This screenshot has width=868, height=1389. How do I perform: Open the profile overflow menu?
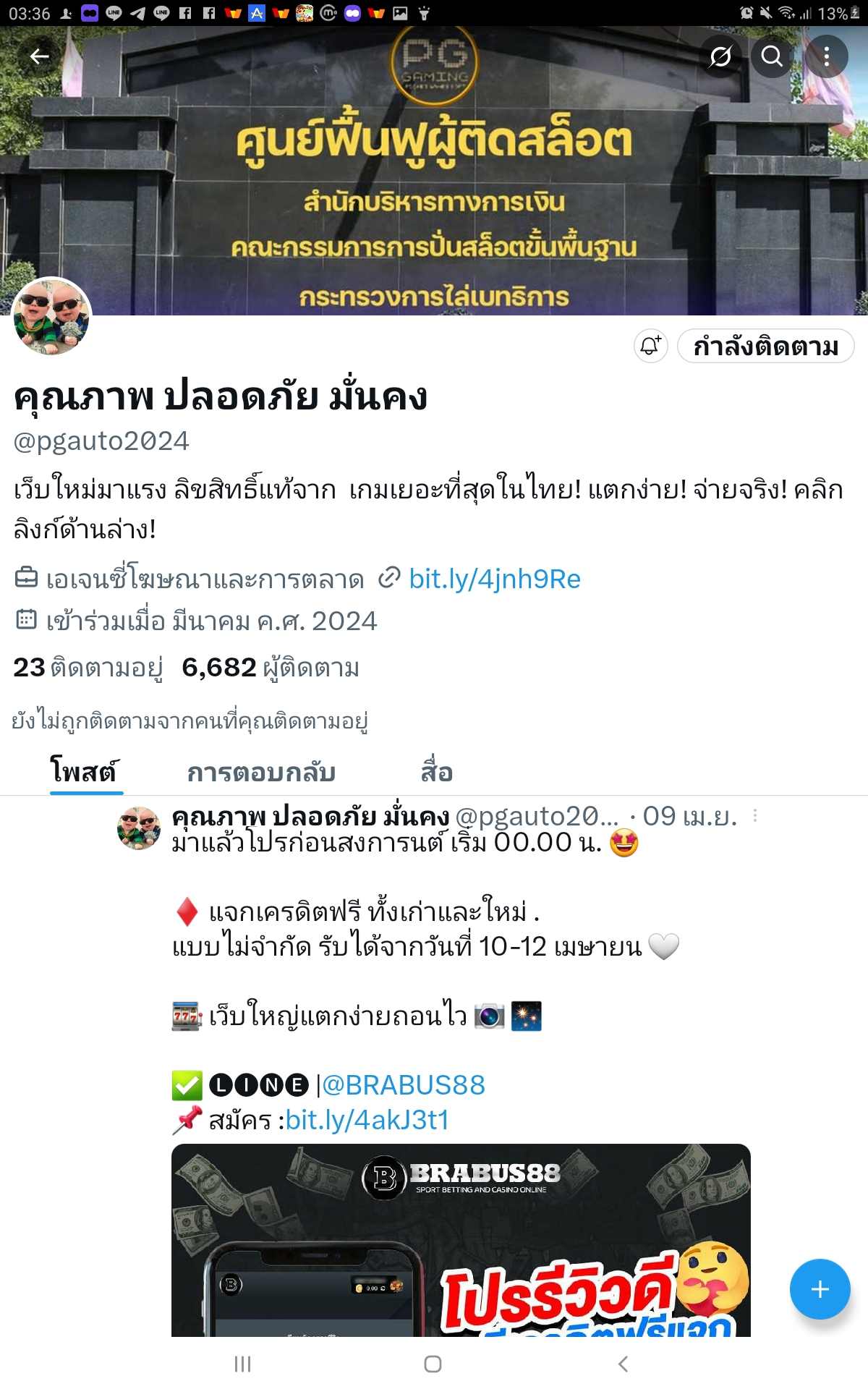click(826, 56)
